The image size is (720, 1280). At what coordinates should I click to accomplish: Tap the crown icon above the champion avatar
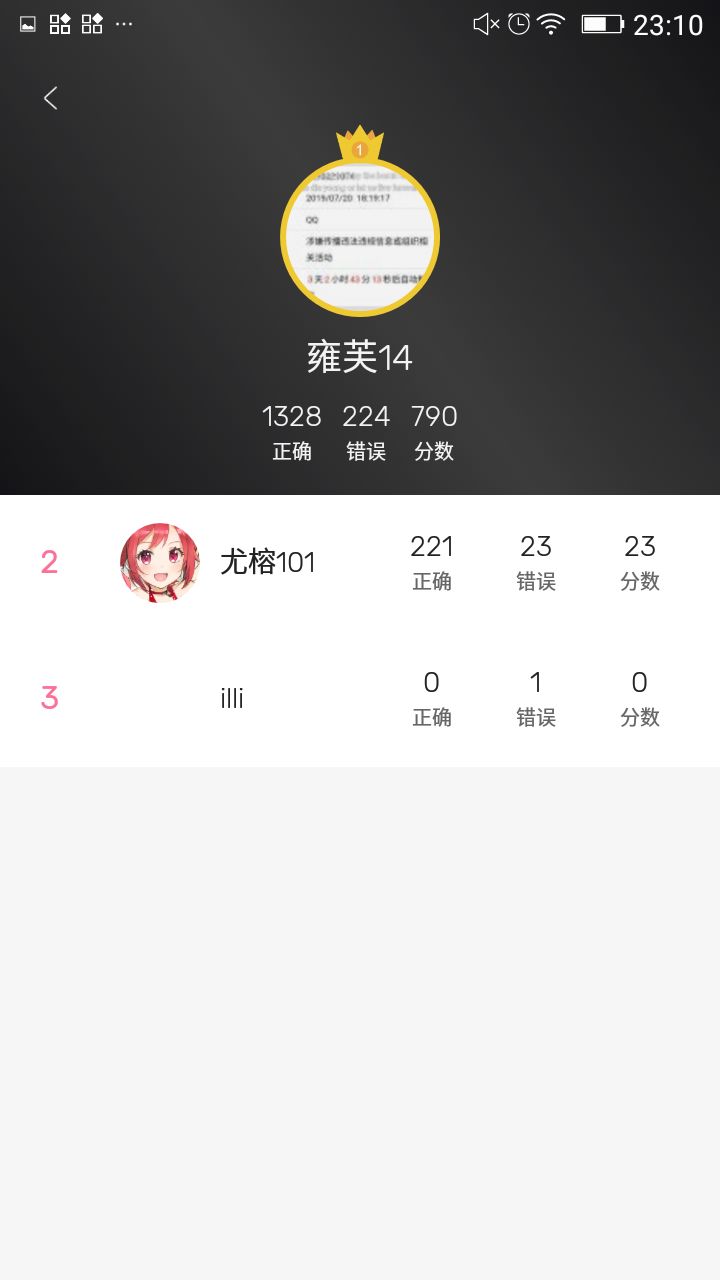360,145
